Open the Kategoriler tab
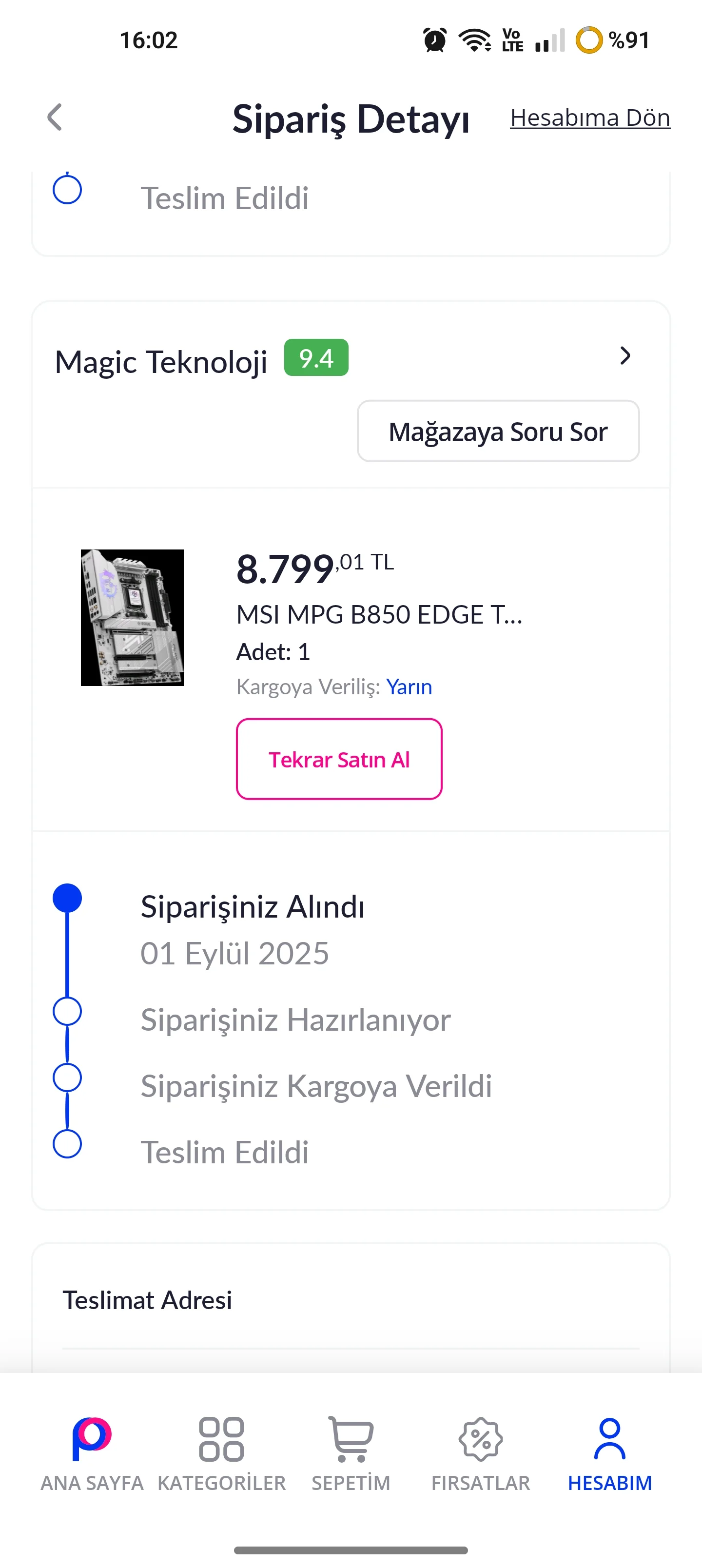Viewport: 702px width, 1568px height. 222,1453
